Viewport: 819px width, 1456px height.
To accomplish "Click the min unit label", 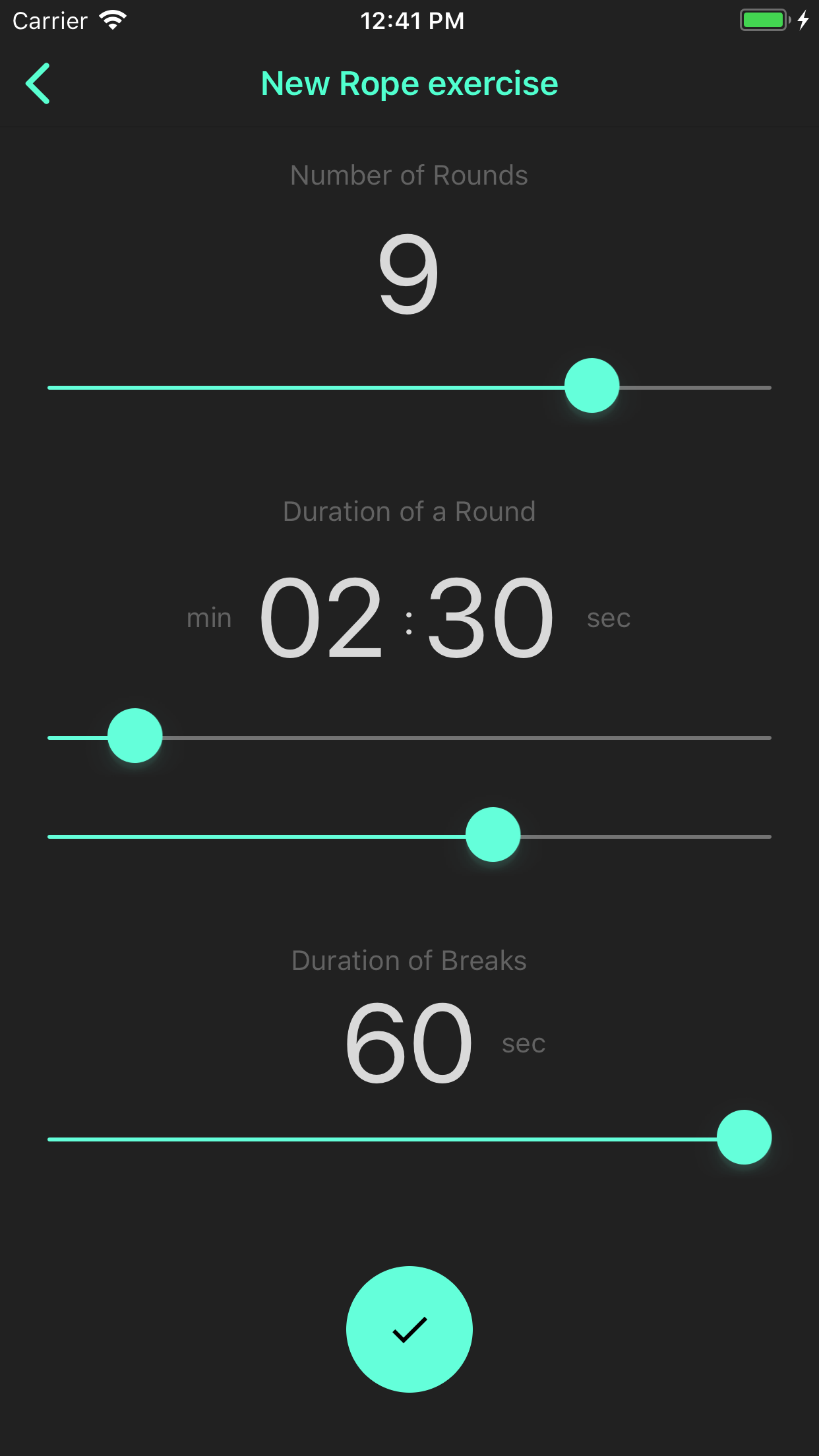I will 208,618.
